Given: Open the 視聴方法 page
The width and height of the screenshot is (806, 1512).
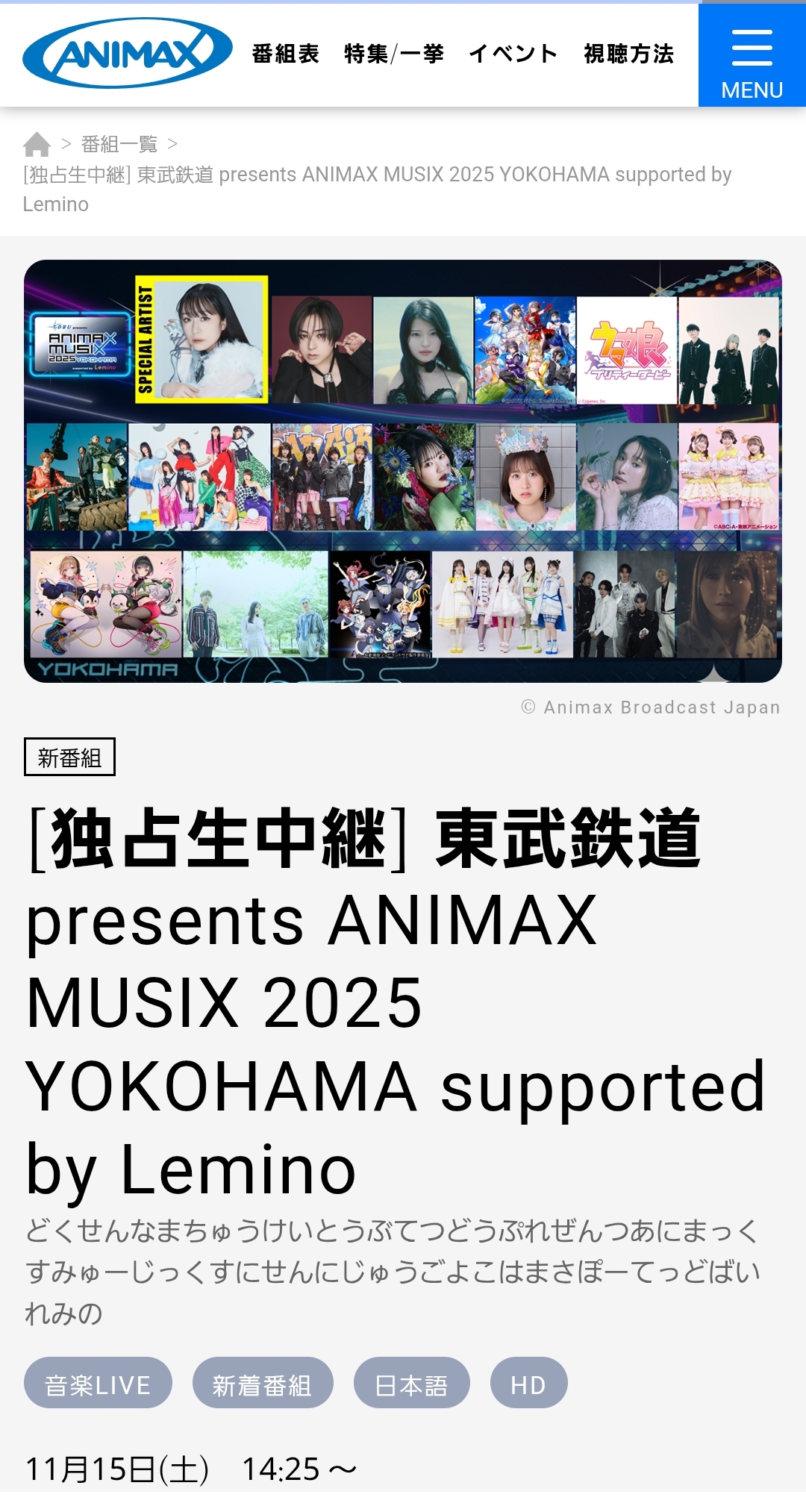Looking at the screenshot, I should click(629, 54).
